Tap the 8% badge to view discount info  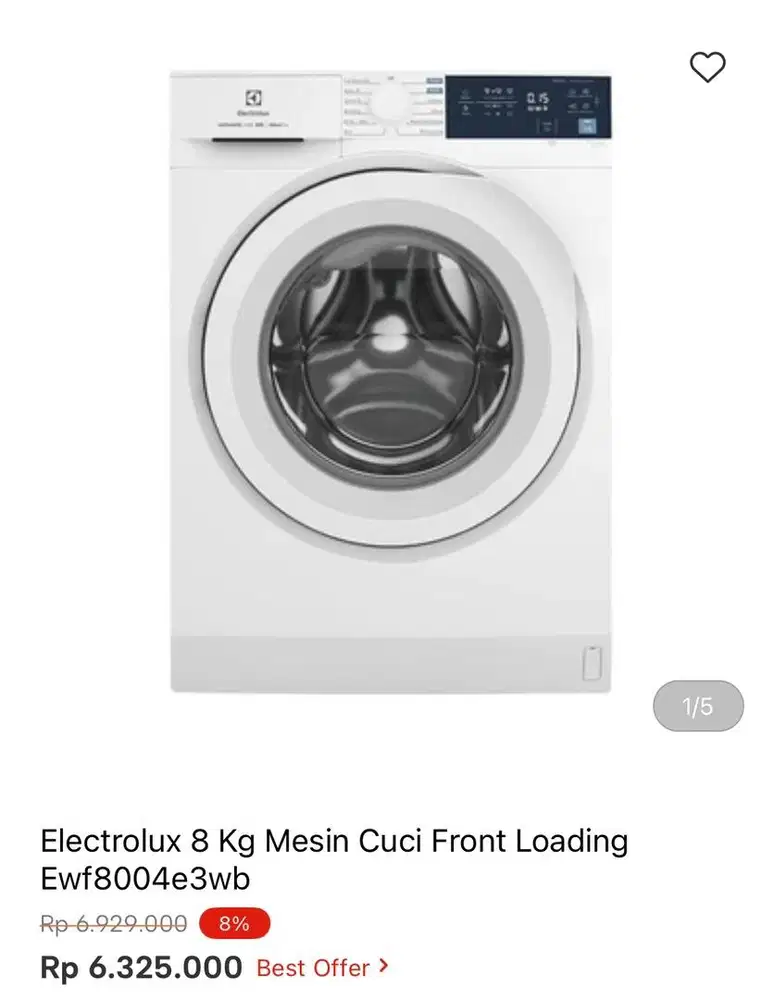pyautogui.click(x=233, y=923)
